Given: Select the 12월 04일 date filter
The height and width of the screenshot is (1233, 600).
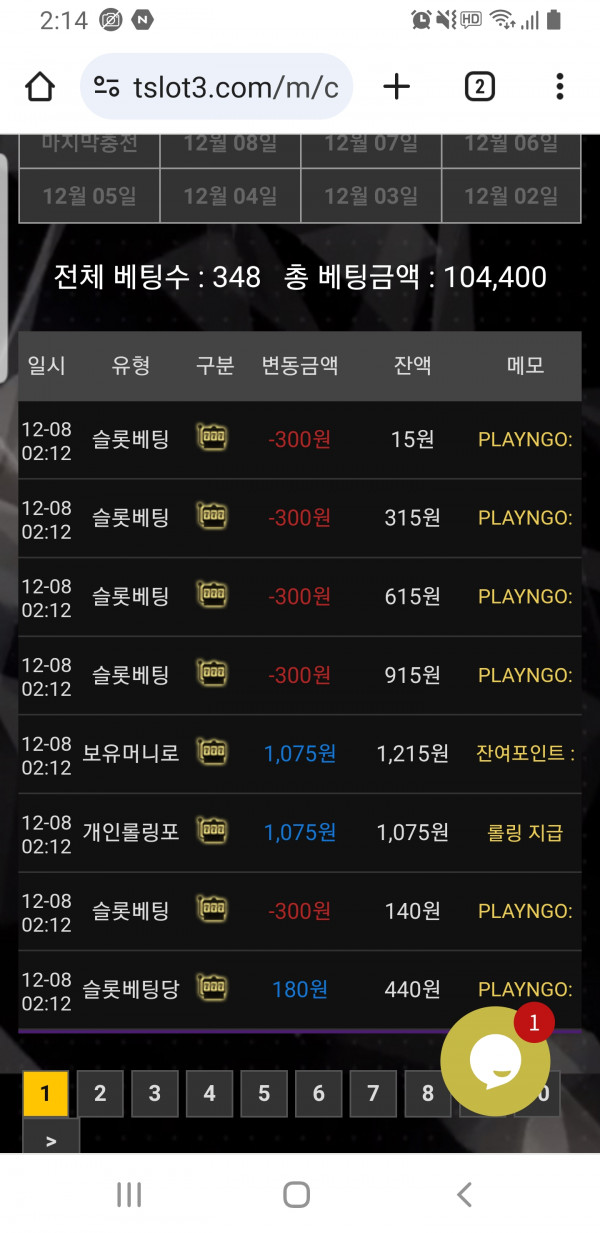Looking at the screenshot, I should [230, 195].
